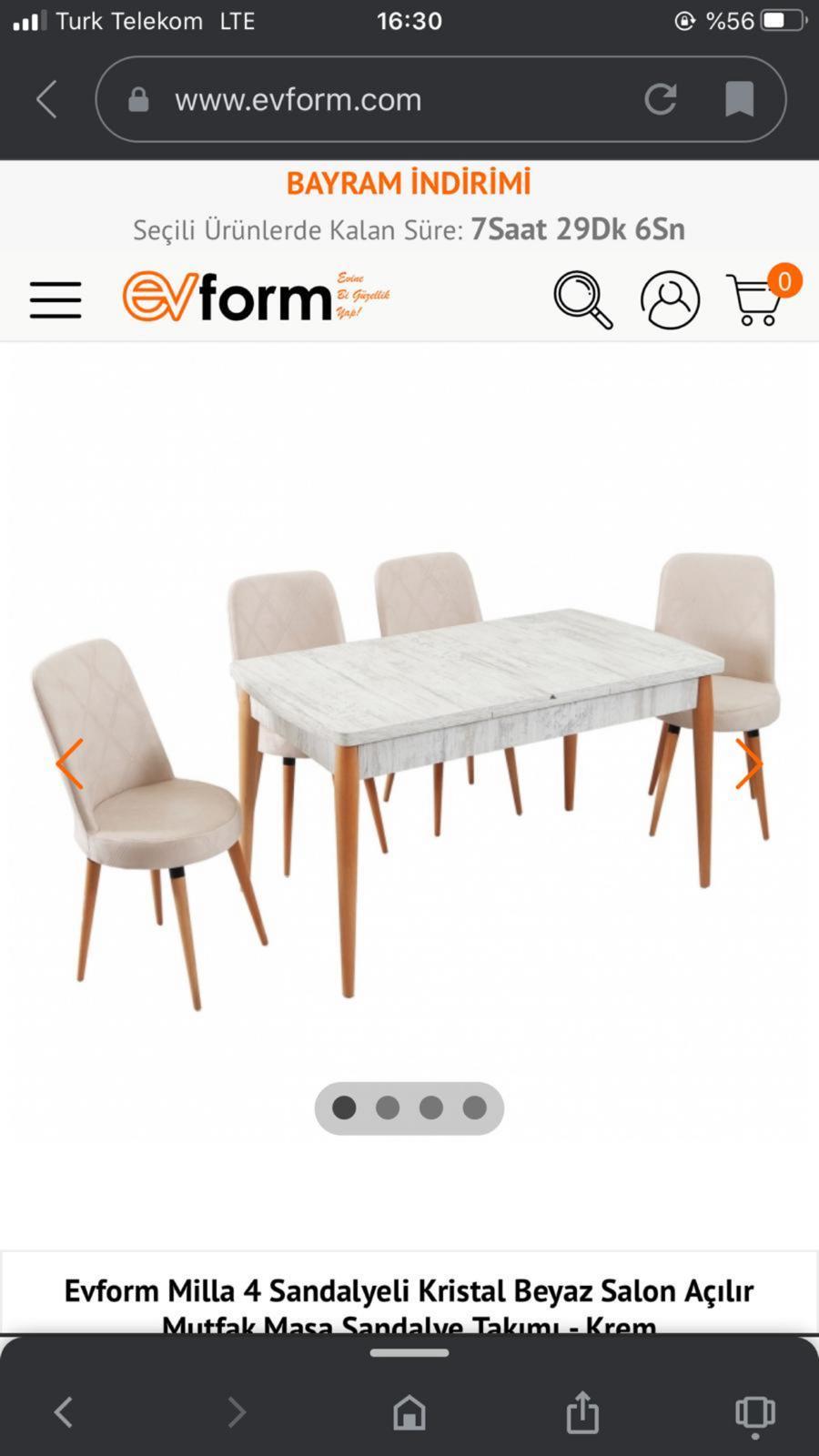Viewport: 819px width, 1456px height.
Task: Bookmark this page in browser
Action: coord(739,99)
